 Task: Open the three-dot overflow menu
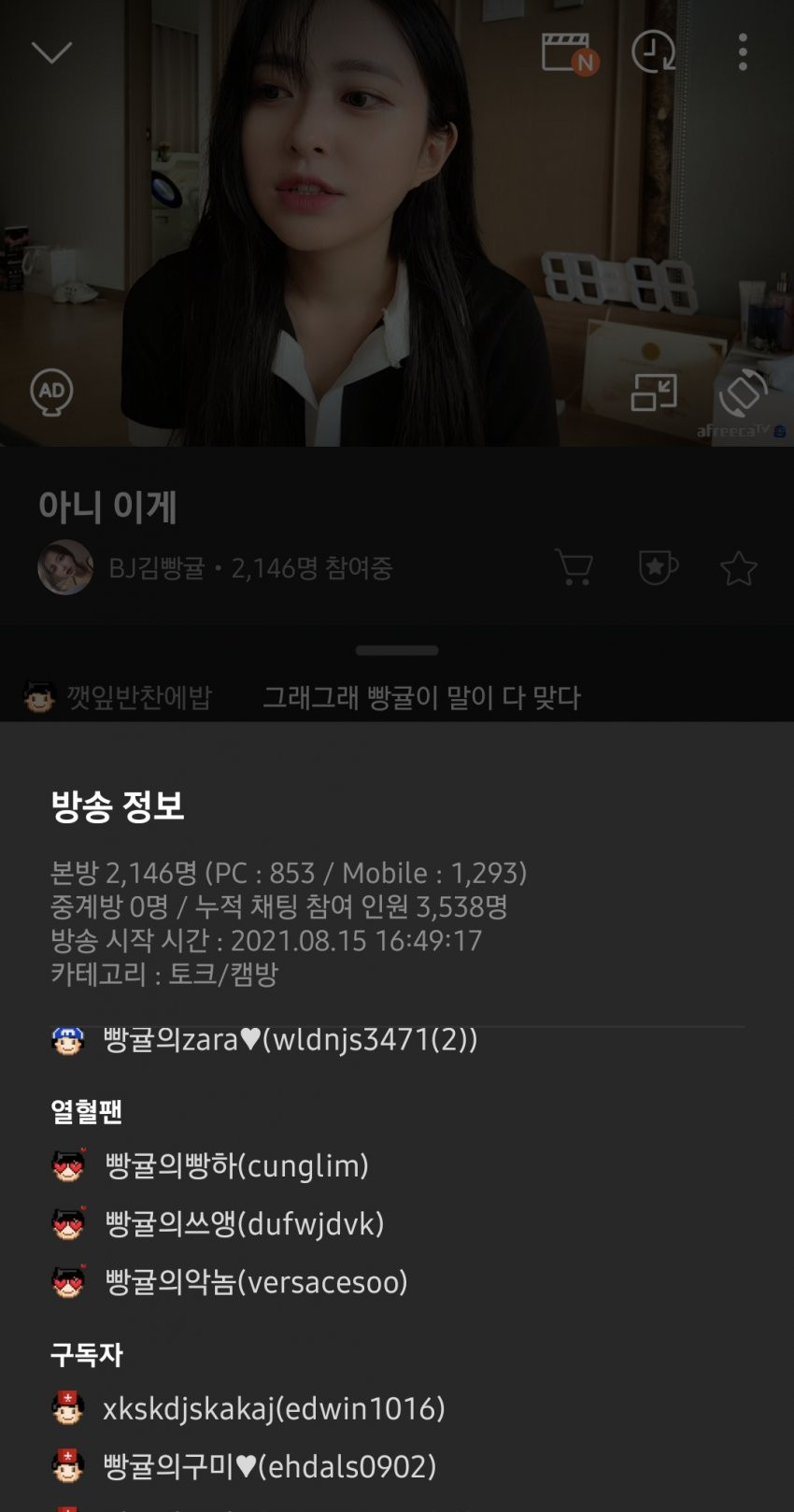(743, 52)
